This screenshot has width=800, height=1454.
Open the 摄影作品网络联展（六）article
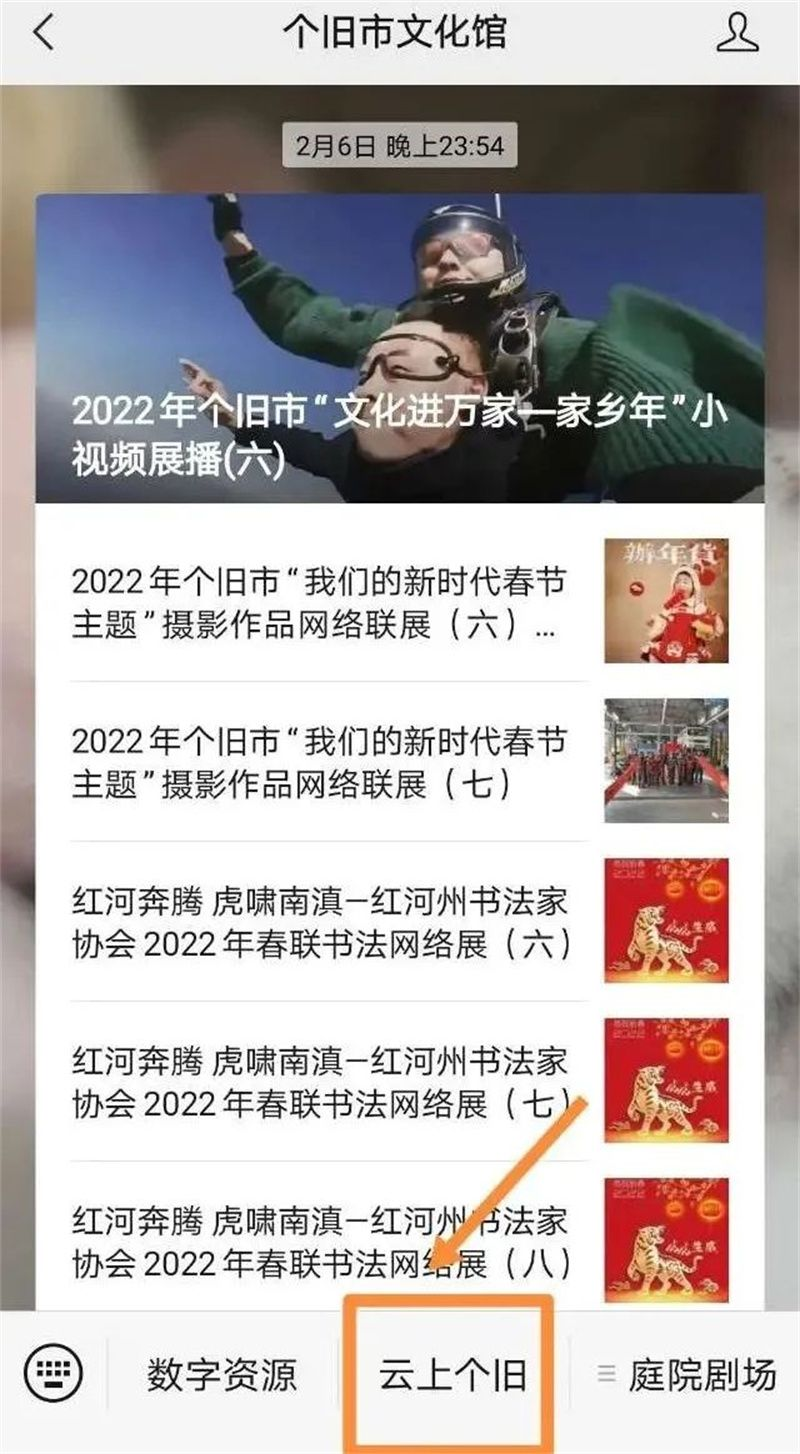[400, 601]
